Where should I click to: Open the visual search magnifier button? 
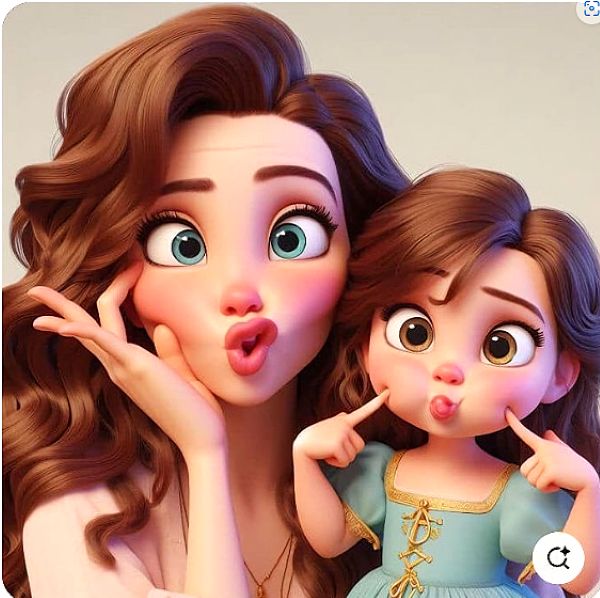point(558,557)
